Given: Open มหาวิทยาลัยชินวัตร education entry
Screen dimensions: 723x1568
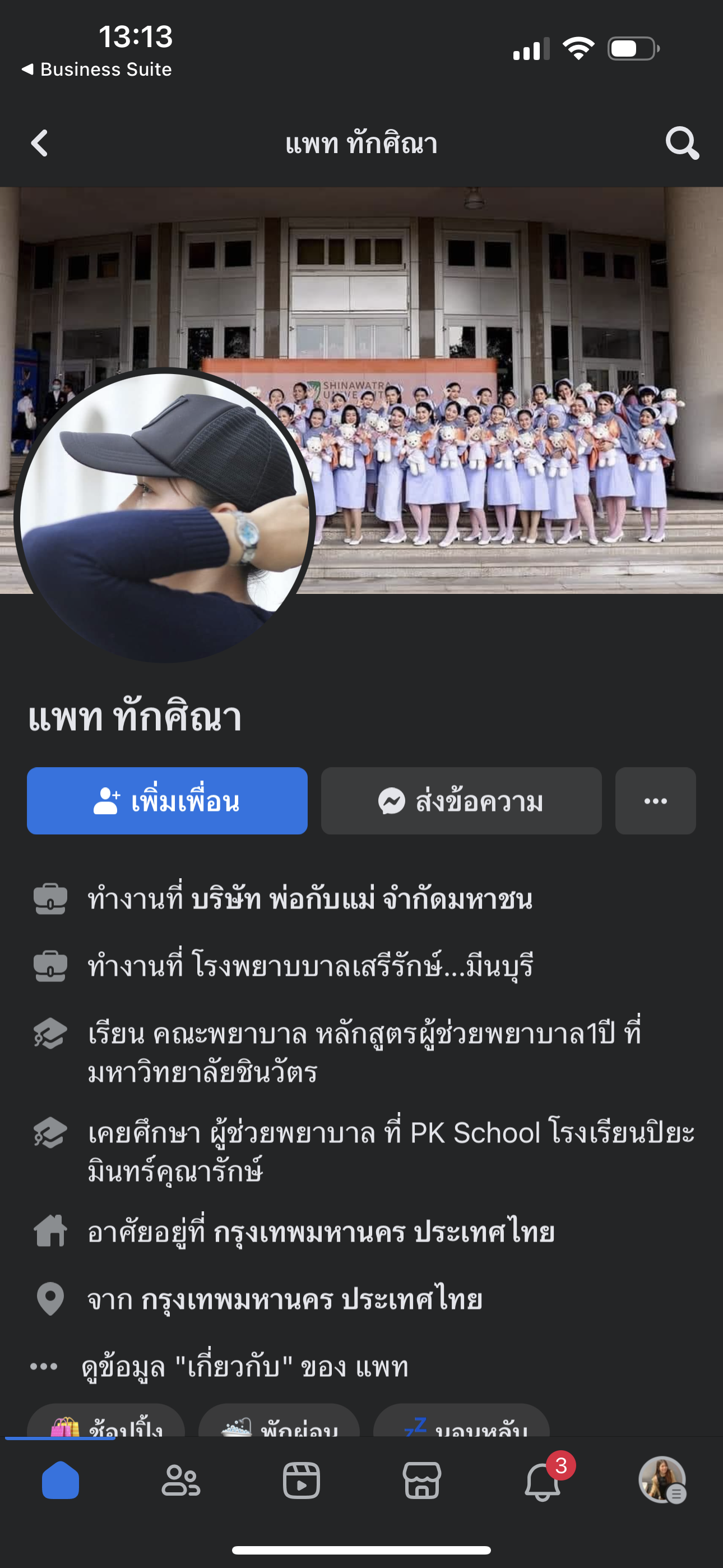Looking at the screenshot, I should click(x=203, y=1072).
